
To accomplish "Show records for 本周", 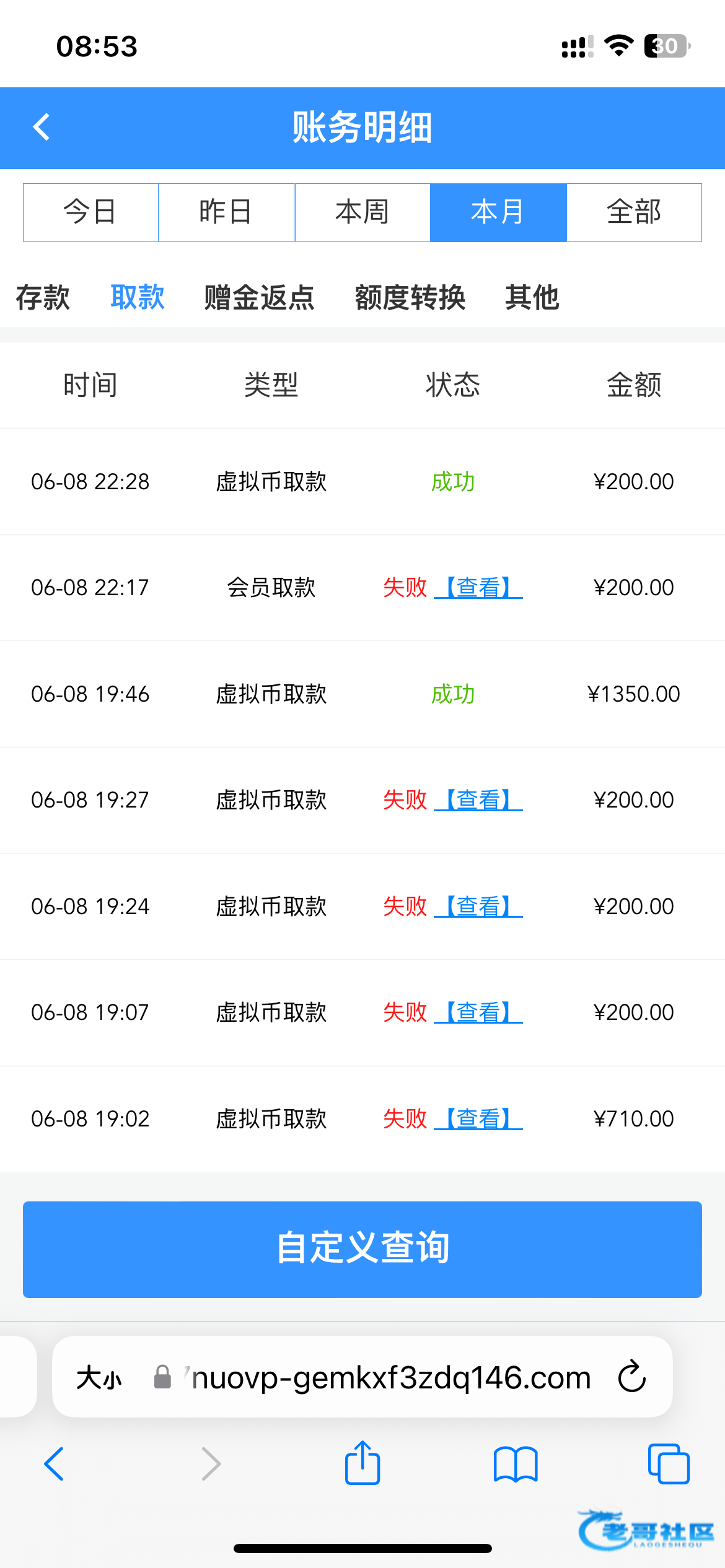I will [362, 212].
